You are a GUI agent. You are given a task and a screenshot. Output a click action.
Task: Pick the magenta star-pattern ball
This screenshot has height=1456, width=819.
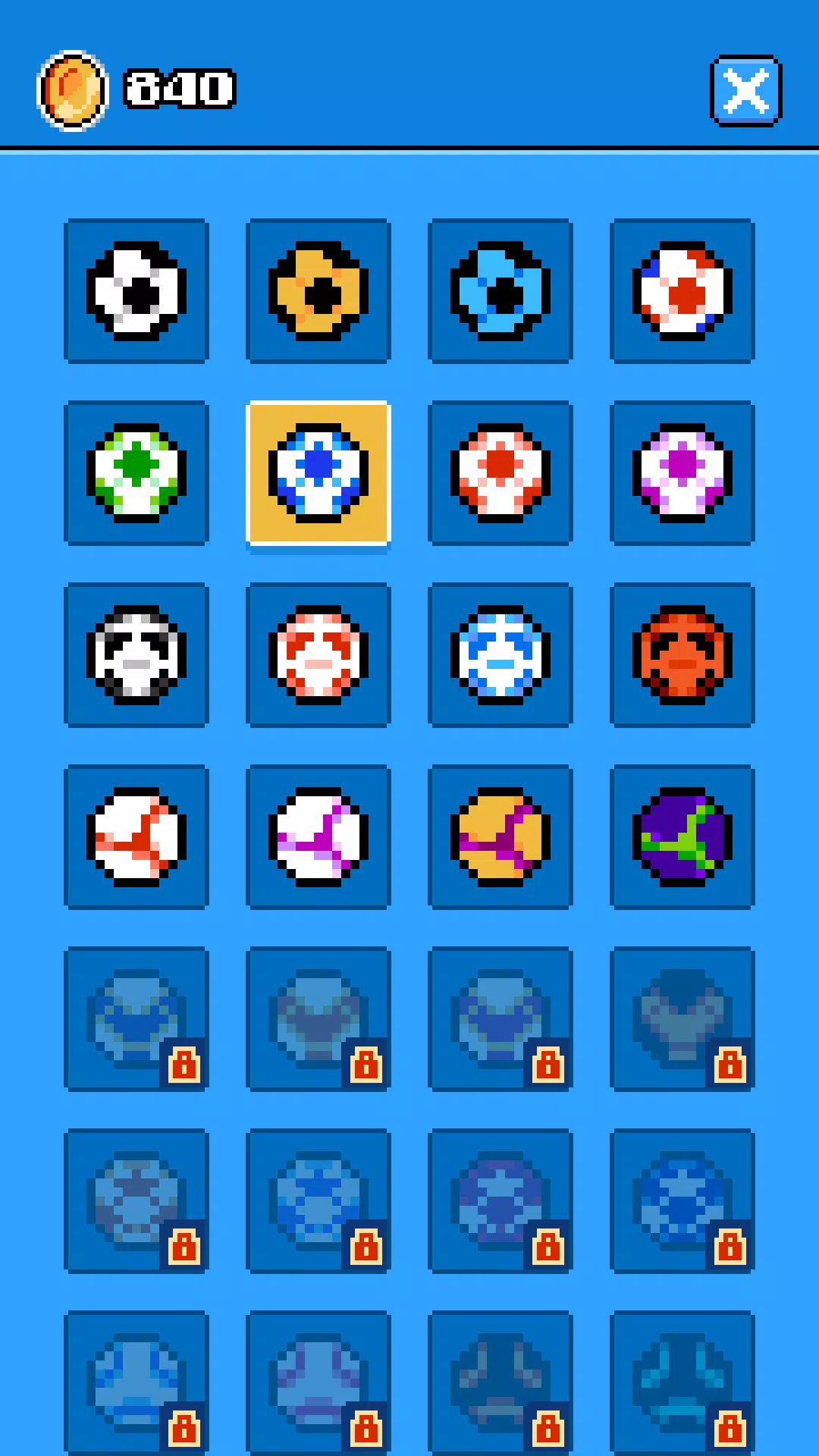click(682, 473)
